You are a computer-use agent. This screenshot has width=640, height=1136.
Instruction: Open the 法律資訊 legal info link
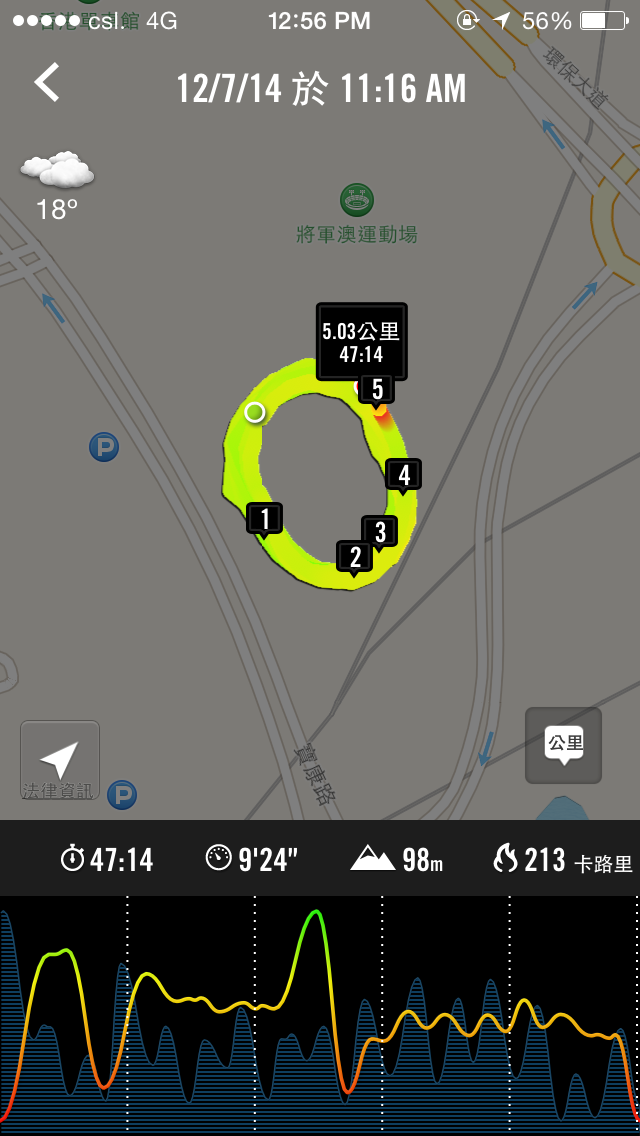[x=57, y=791]
